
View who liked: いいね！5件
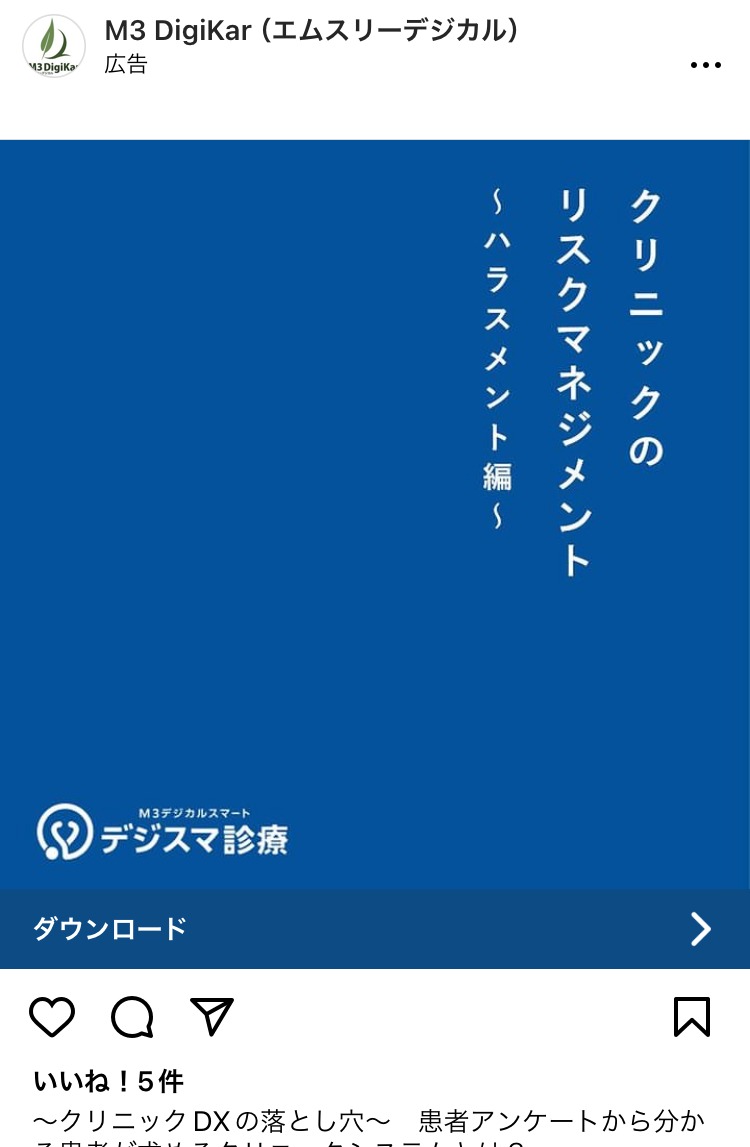[108, 1081]
